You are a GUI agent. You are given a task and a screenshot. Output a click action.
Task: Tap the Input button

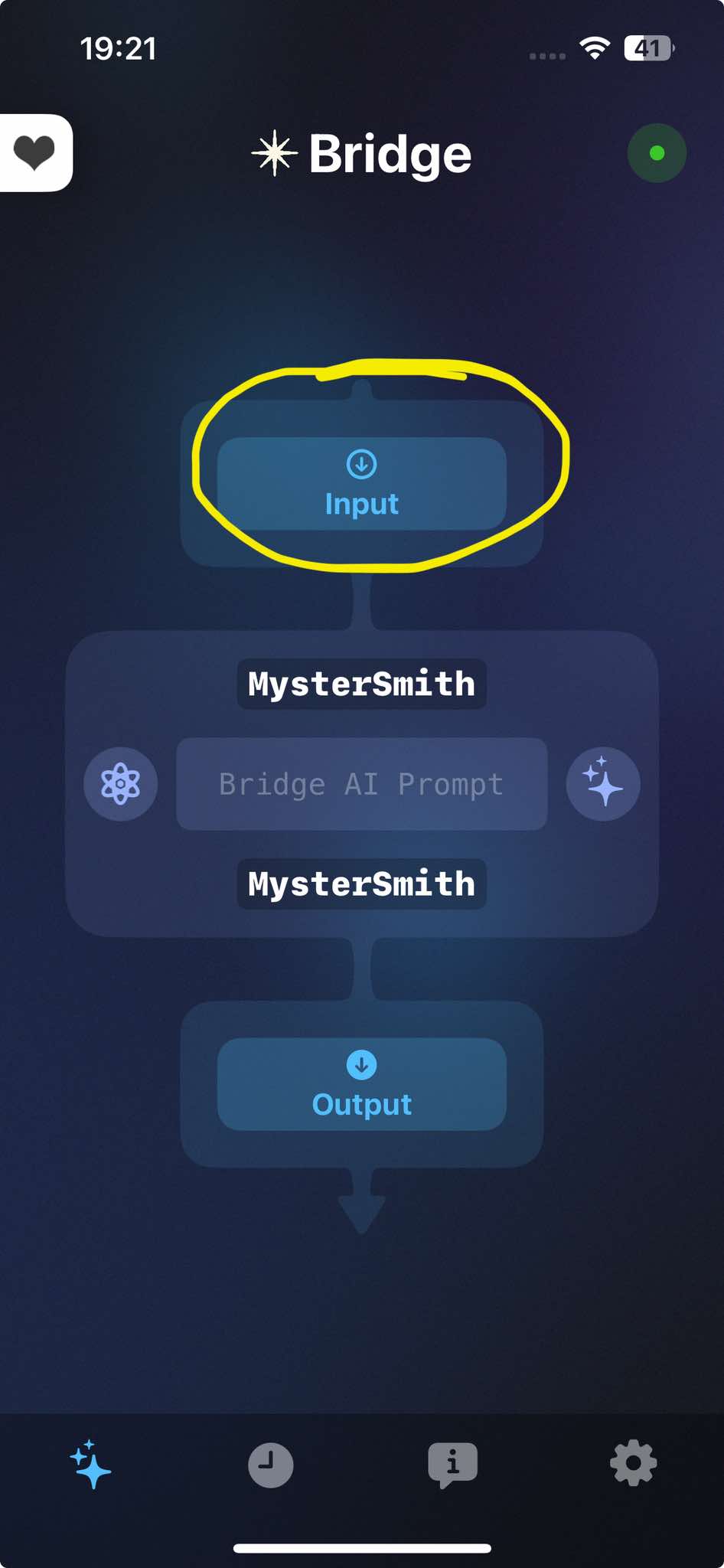[x=361, y=484]
